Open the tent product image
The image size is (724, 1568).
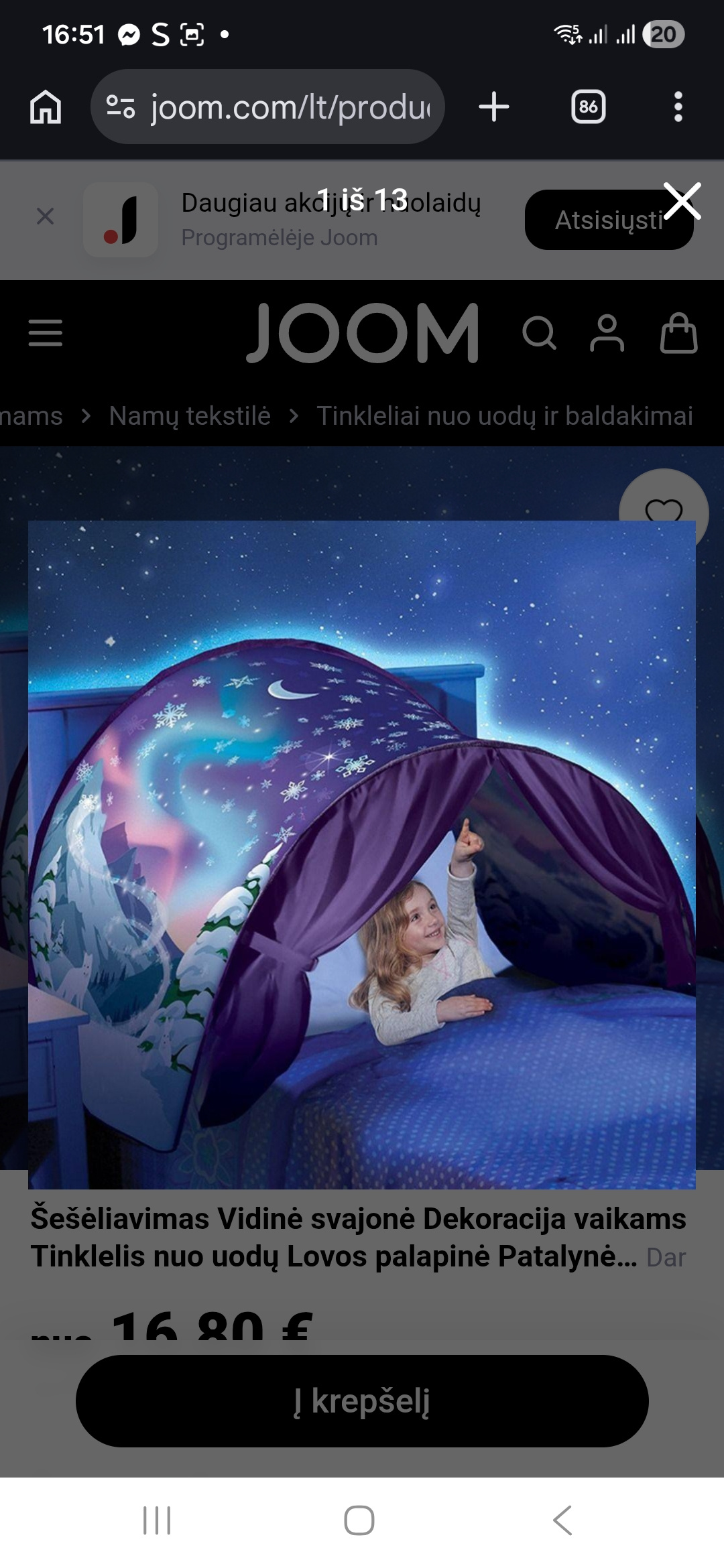coord(362,854)
